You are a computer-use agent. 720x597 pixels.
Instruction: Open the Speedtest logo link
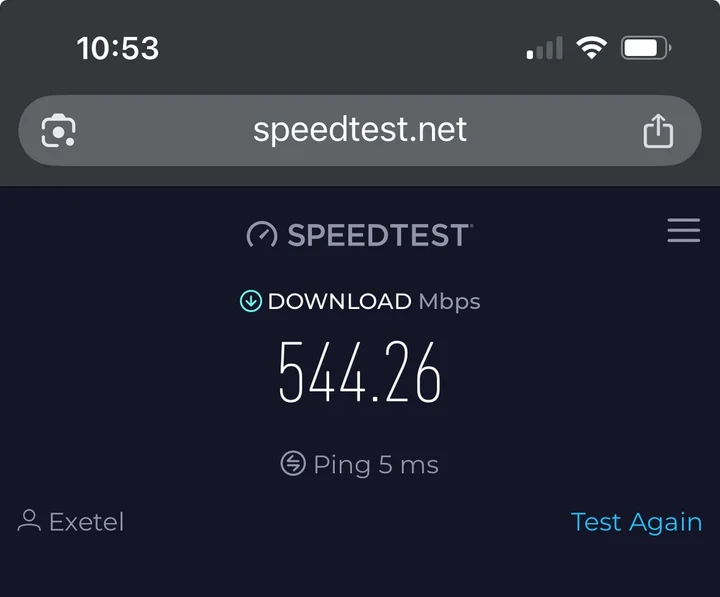pos(360,235)
